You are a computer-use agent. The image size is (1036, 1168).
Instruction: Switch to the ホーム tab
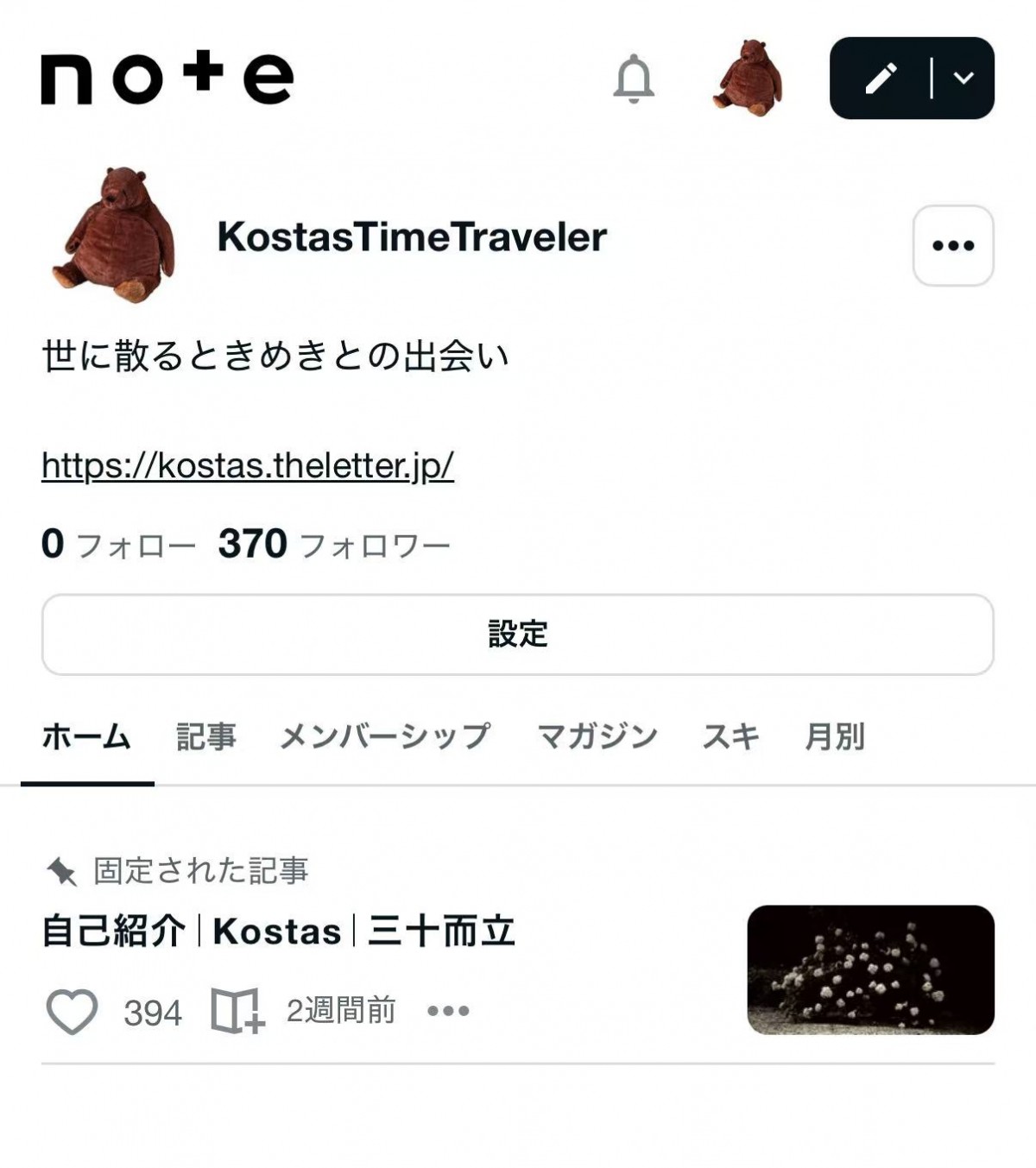(x=87, y=737)
